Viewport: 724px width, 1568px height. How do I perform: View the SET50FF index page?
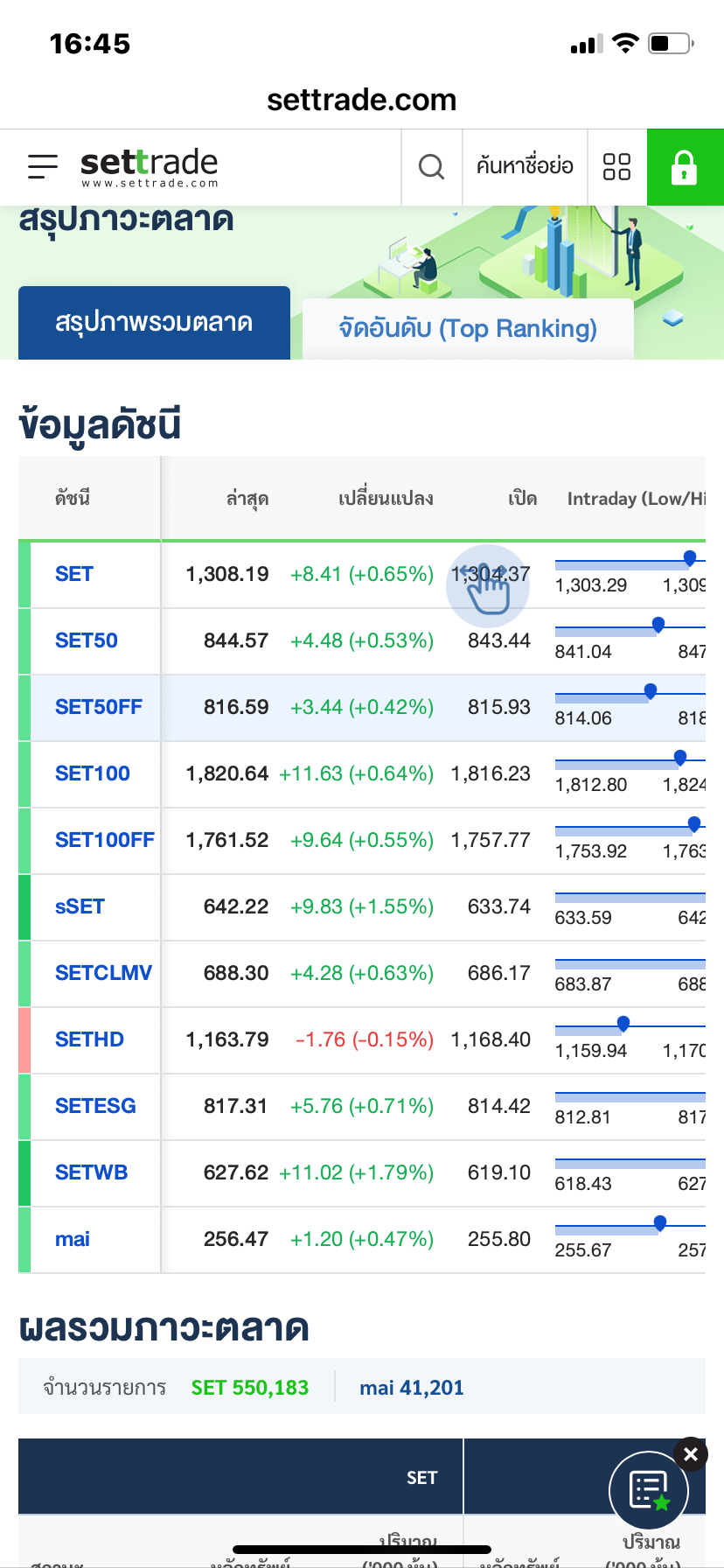click(x=99, y=707)
